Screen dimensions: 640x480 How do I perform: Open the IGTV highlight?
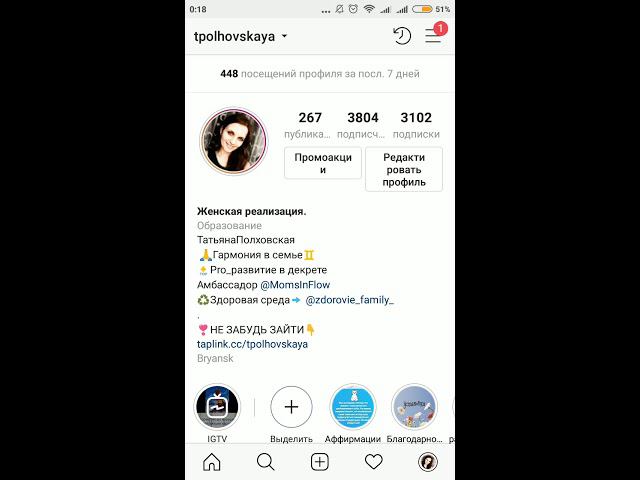(x=217, y=407)
